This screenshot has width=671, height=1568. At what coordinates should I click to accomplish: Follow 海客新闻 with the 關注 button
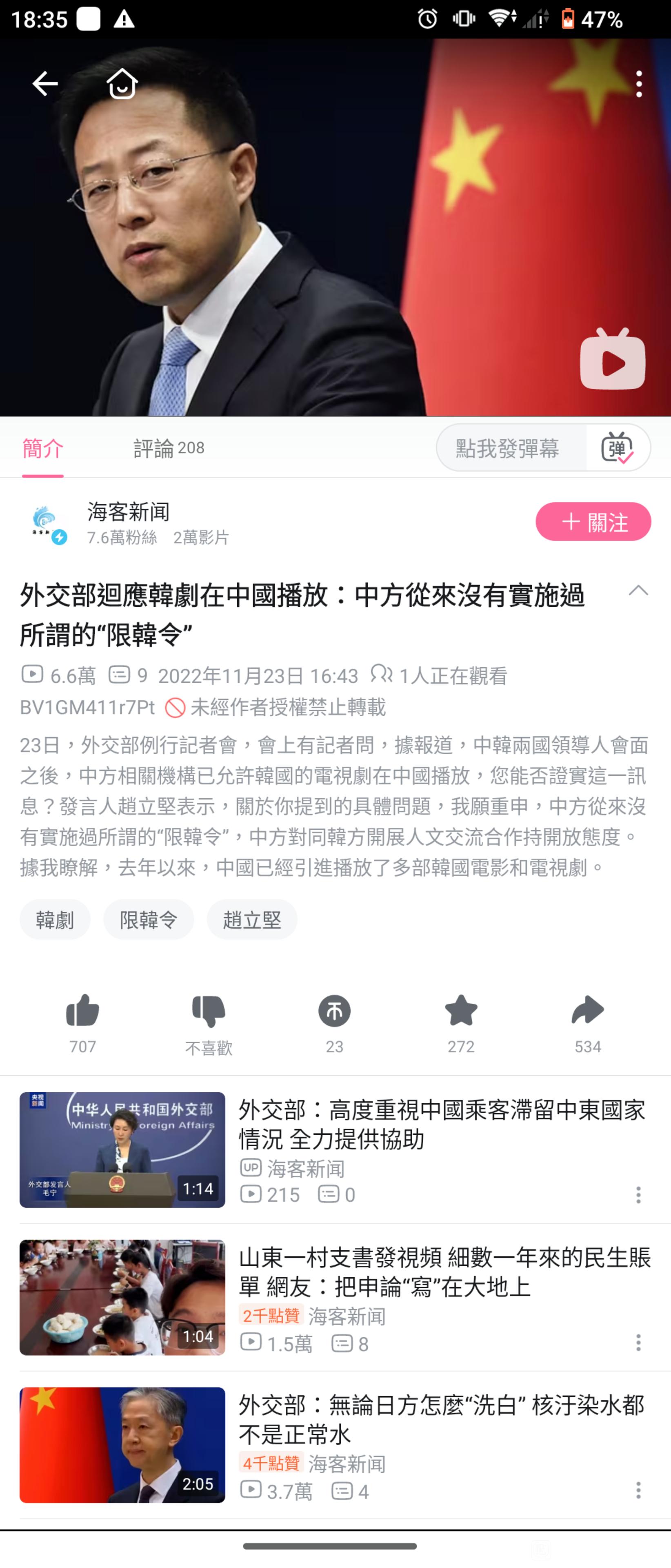point(593,522)
